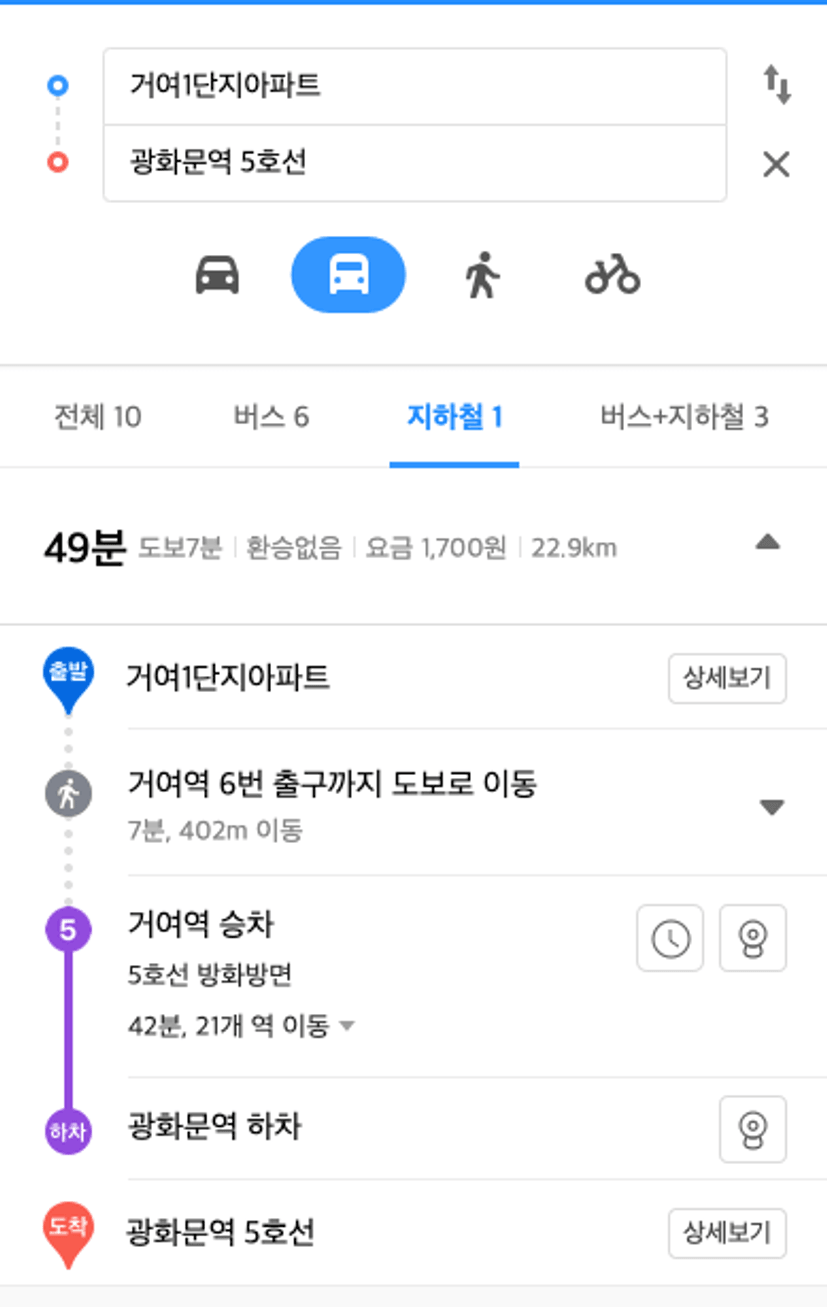This screenshot has height=1307, width=827.
Task: Select public transit mode
Action: (x=348, y=275)
